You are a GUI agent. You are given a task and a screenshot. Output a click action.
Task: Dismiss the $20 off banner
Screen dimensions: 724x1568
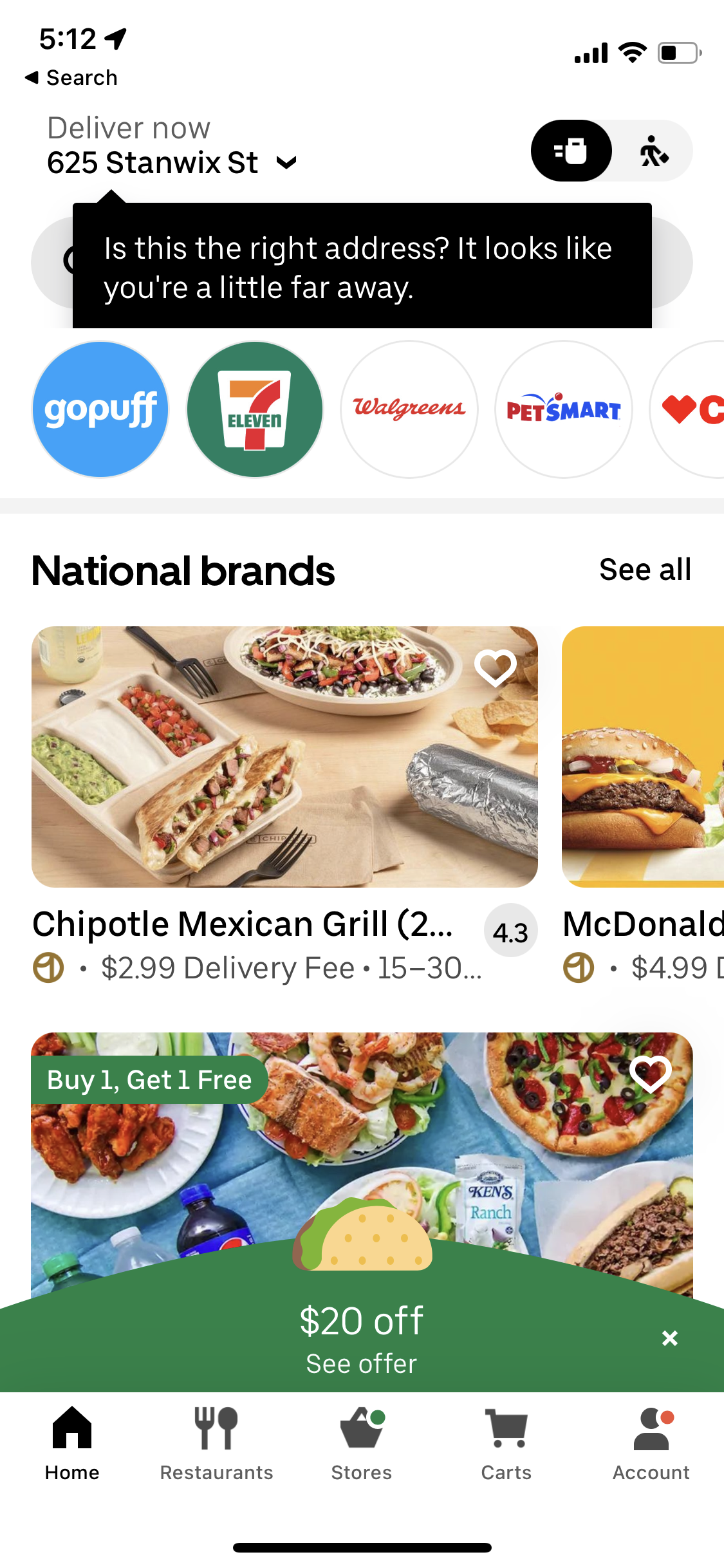[x=669, y=1339]
